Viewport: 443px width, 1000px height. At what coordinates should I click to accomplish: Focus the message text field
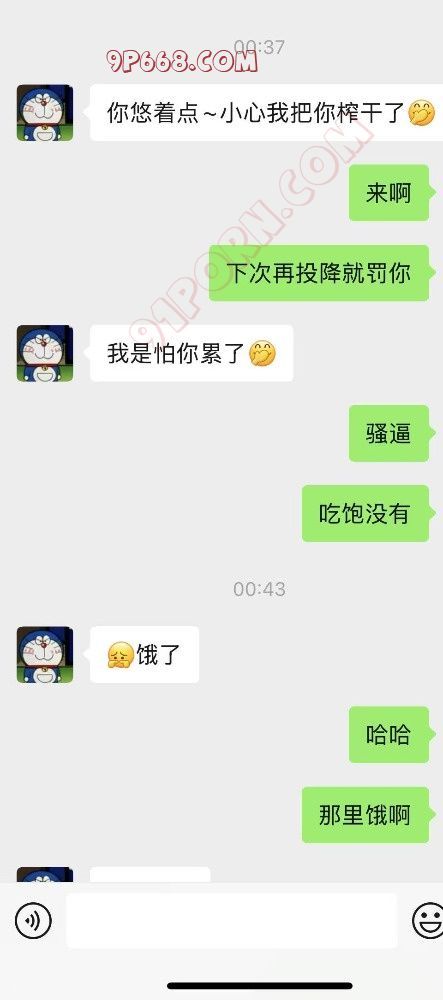pyautogui.click(x=231, y=920)
